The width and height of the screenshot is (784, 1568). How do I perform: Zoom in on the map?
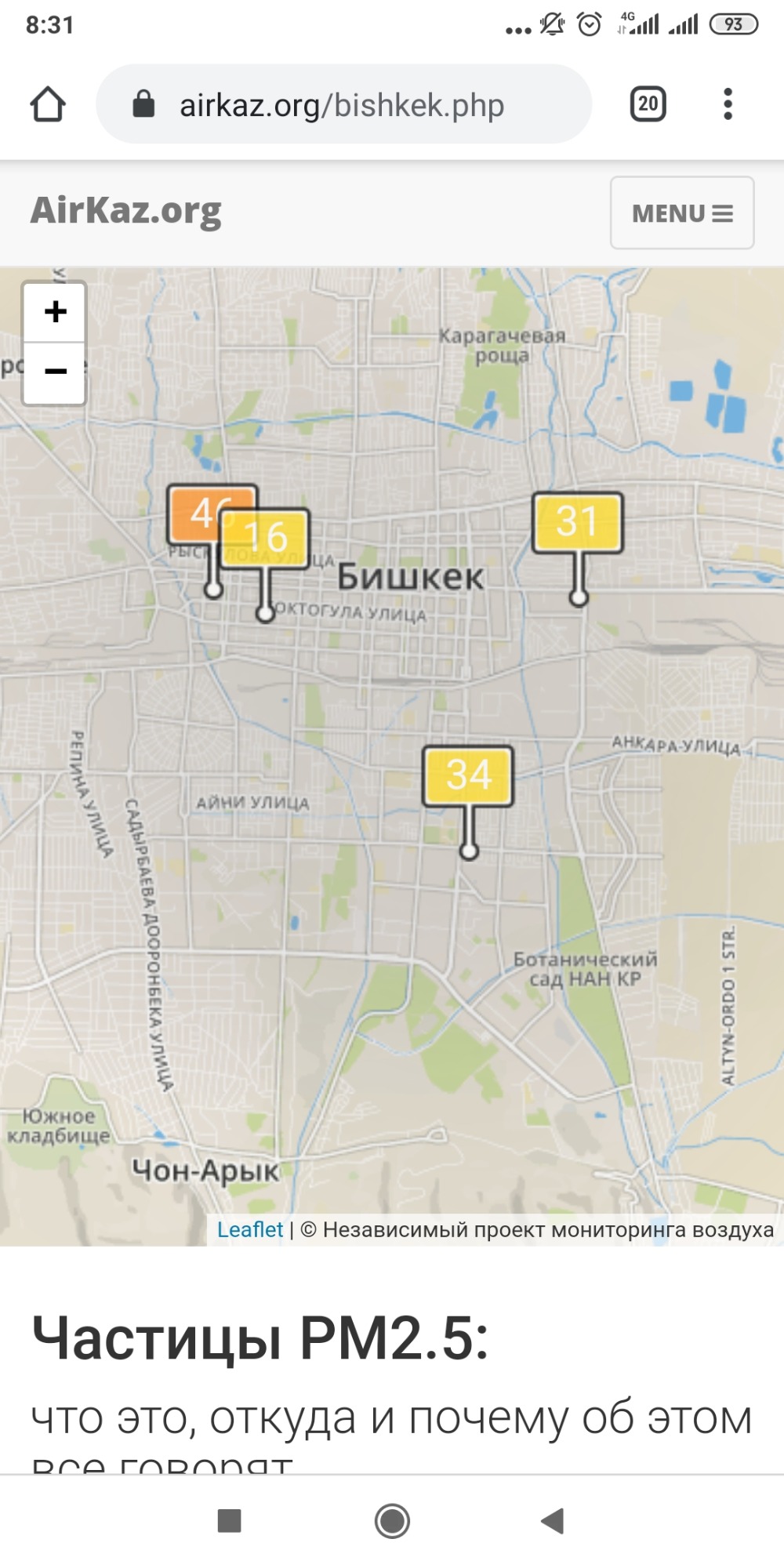[x=55, y=312]
